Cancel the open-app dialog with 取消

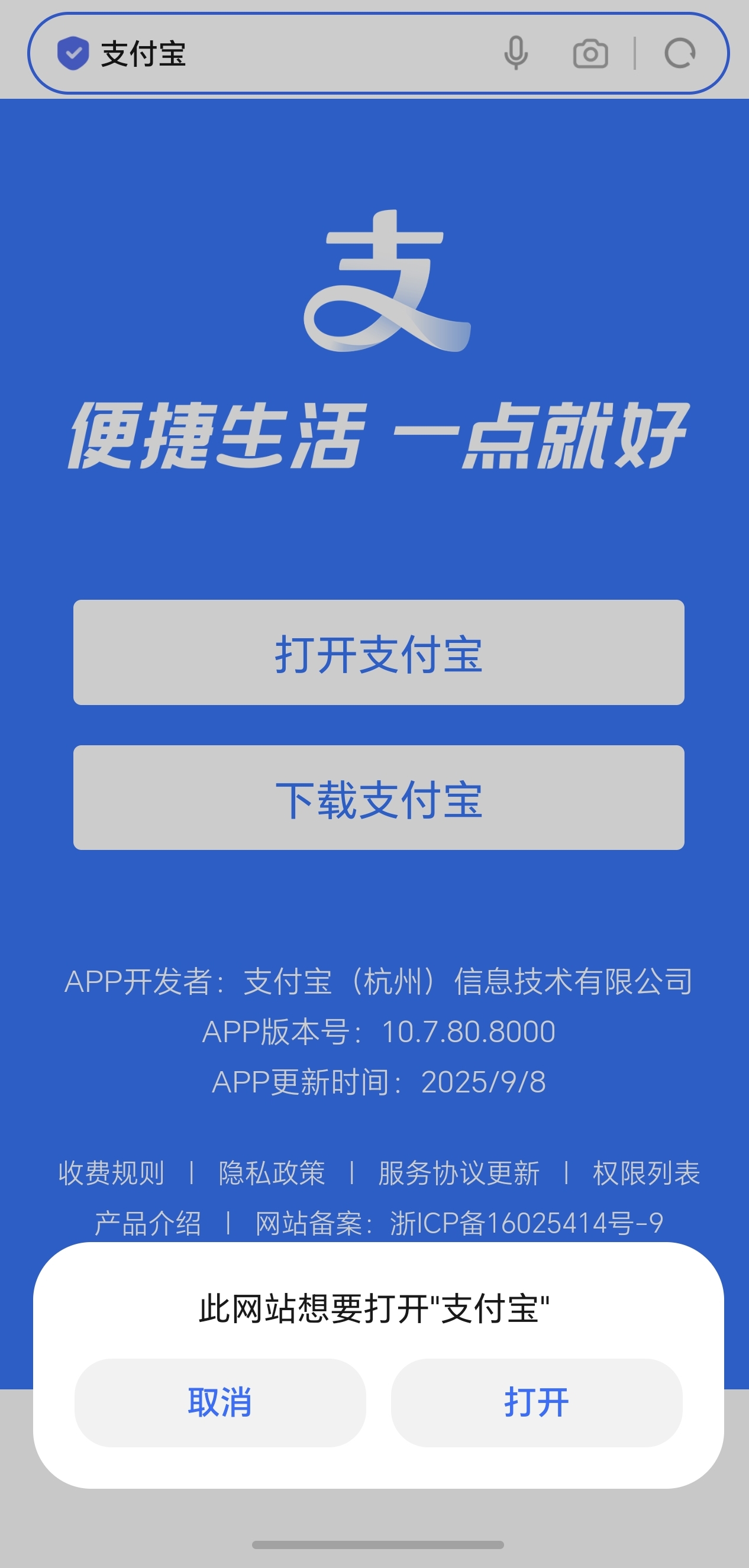pos(220,1402)
